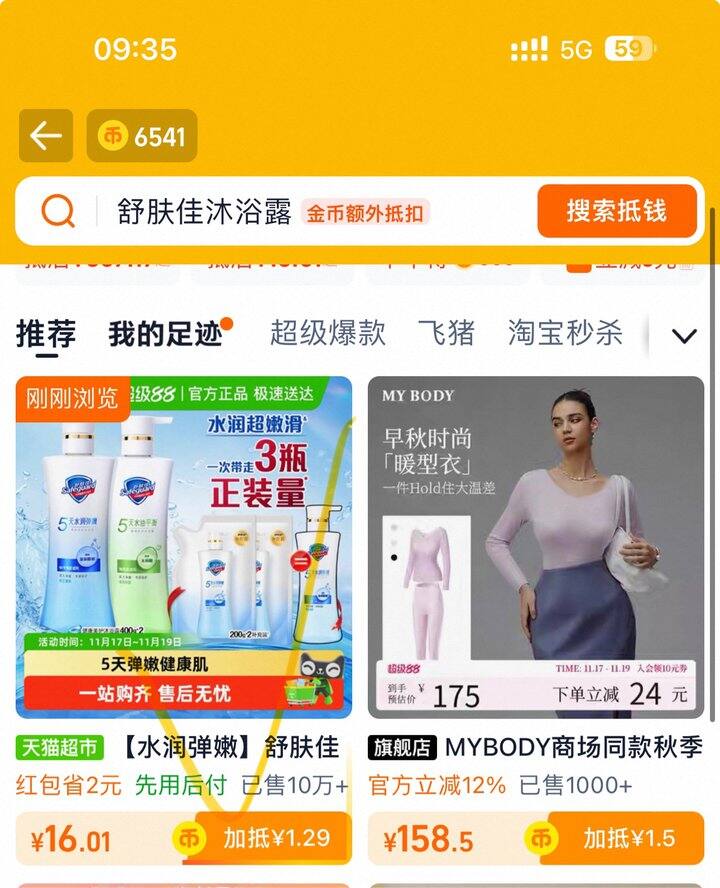Tap the magnifier search icon in search bar
720x888 pixels.
(60, 209)
